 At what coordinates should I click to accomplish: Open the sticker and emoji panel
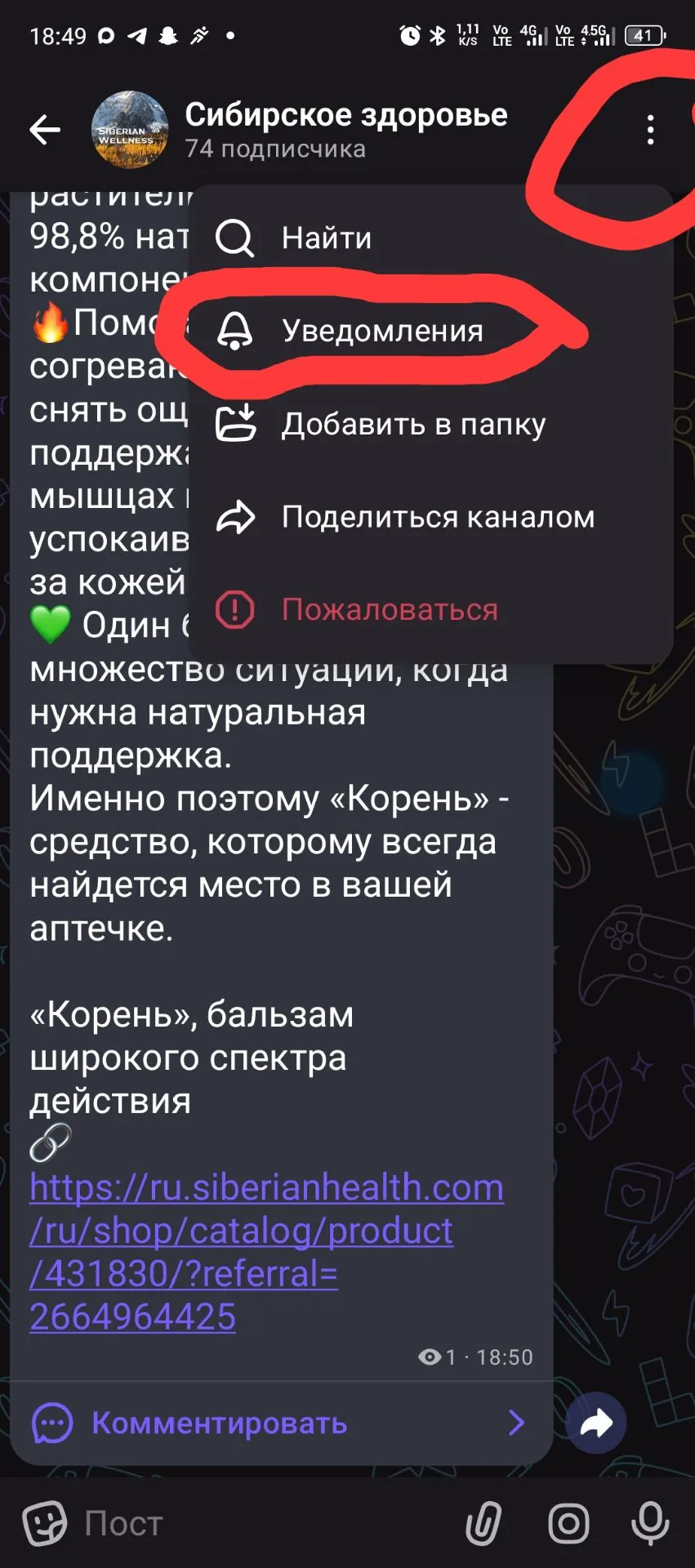(x=45, y=1523)
